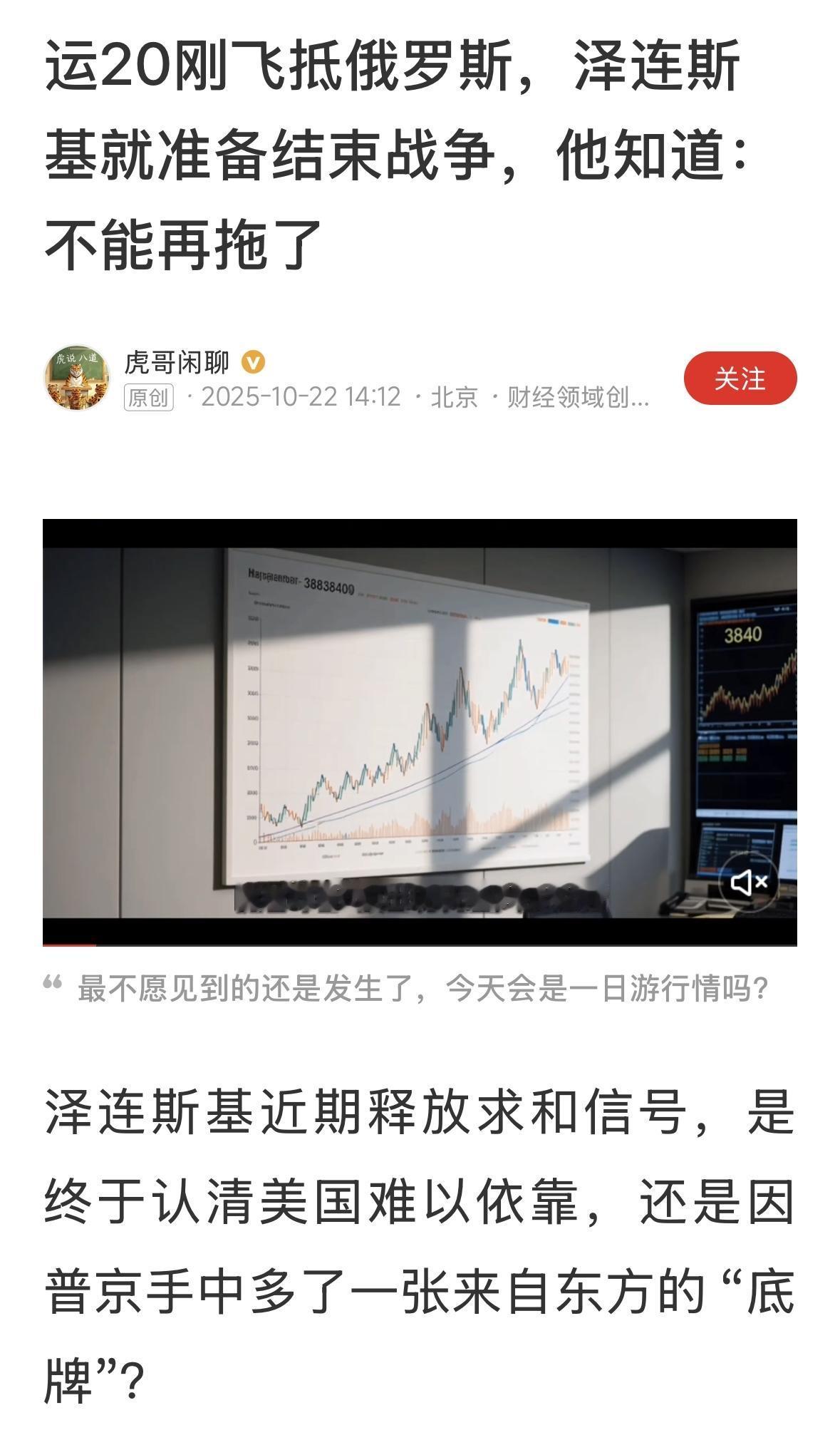Unmute the video with the speaker icon
840x1440 pixels.
coord(750,883)
